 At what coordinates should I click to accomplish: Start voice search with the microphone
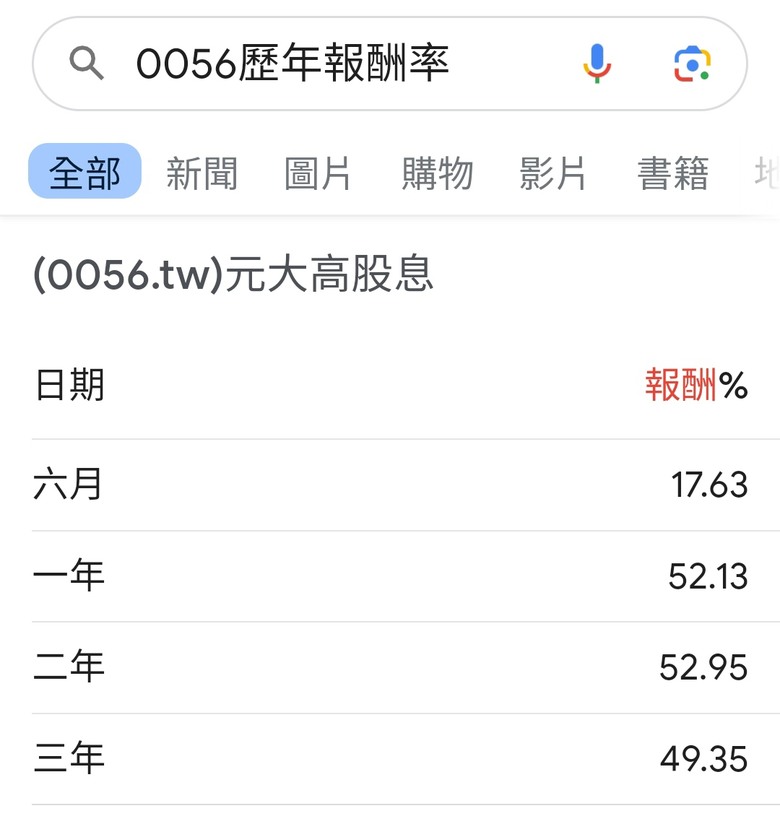click(x=597, y=65)
